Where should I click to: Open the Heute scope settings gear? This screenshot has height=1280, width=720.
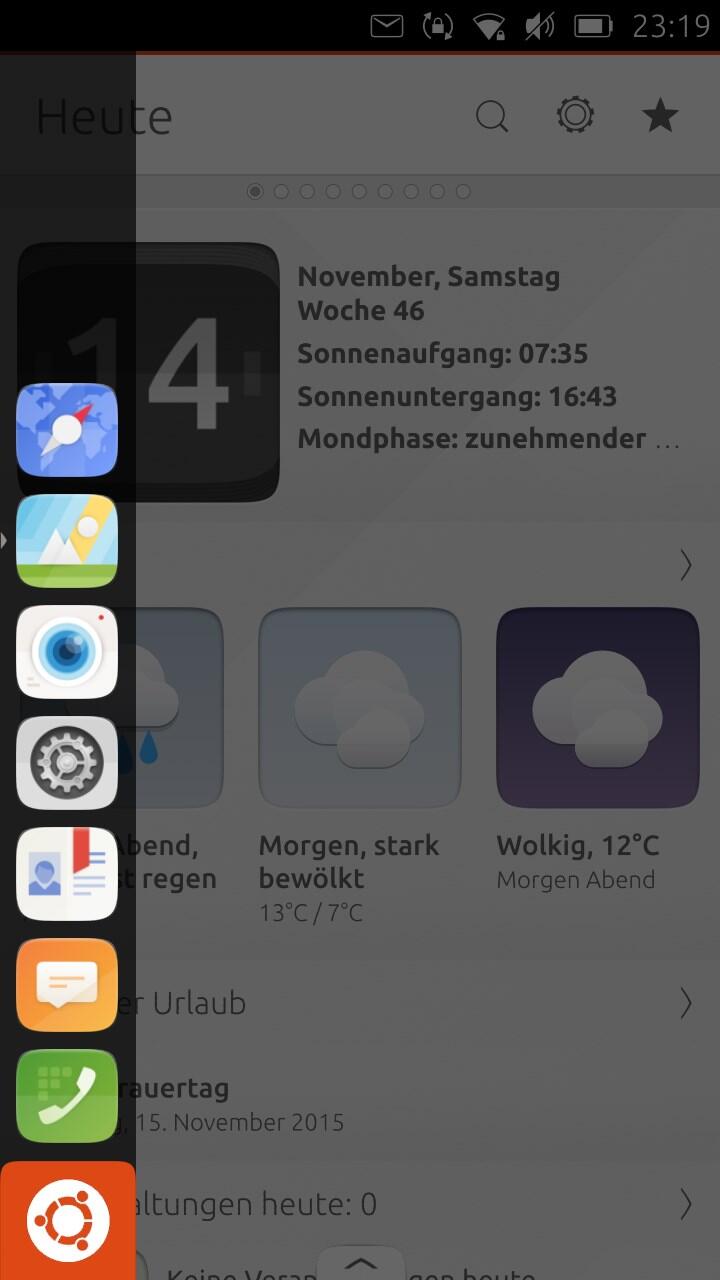point(575,115)
